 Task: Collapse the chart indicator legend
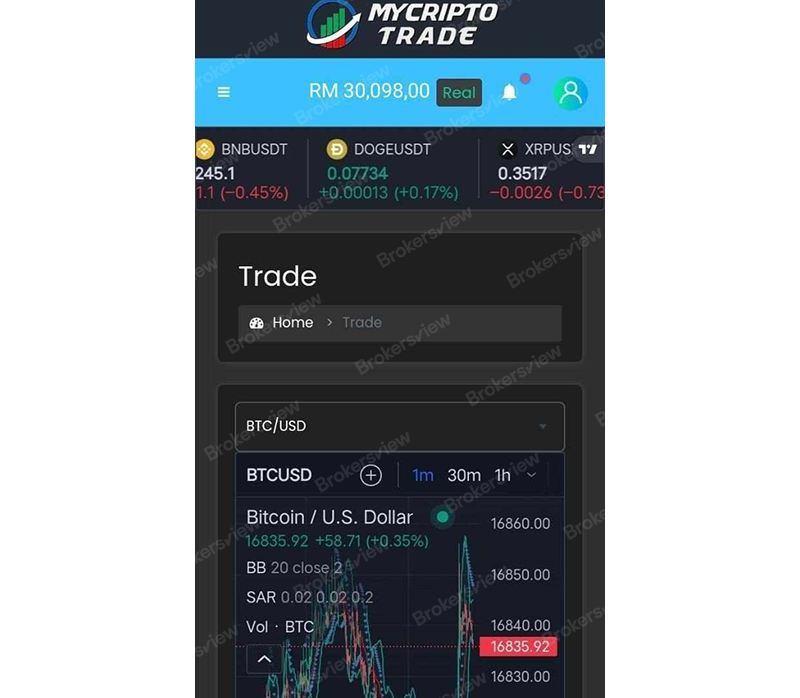[x=263, y=658]
